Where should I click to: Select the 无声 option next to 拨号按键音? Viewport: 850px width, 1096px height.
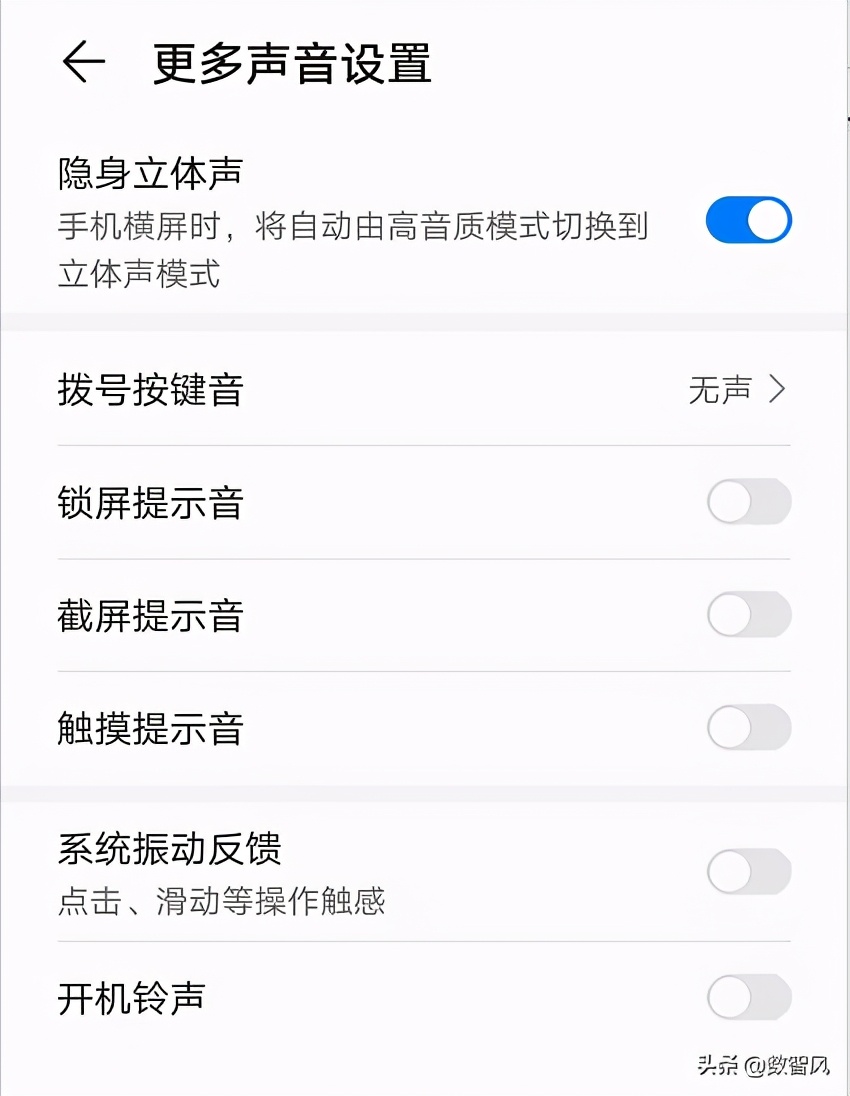point(722,391)
